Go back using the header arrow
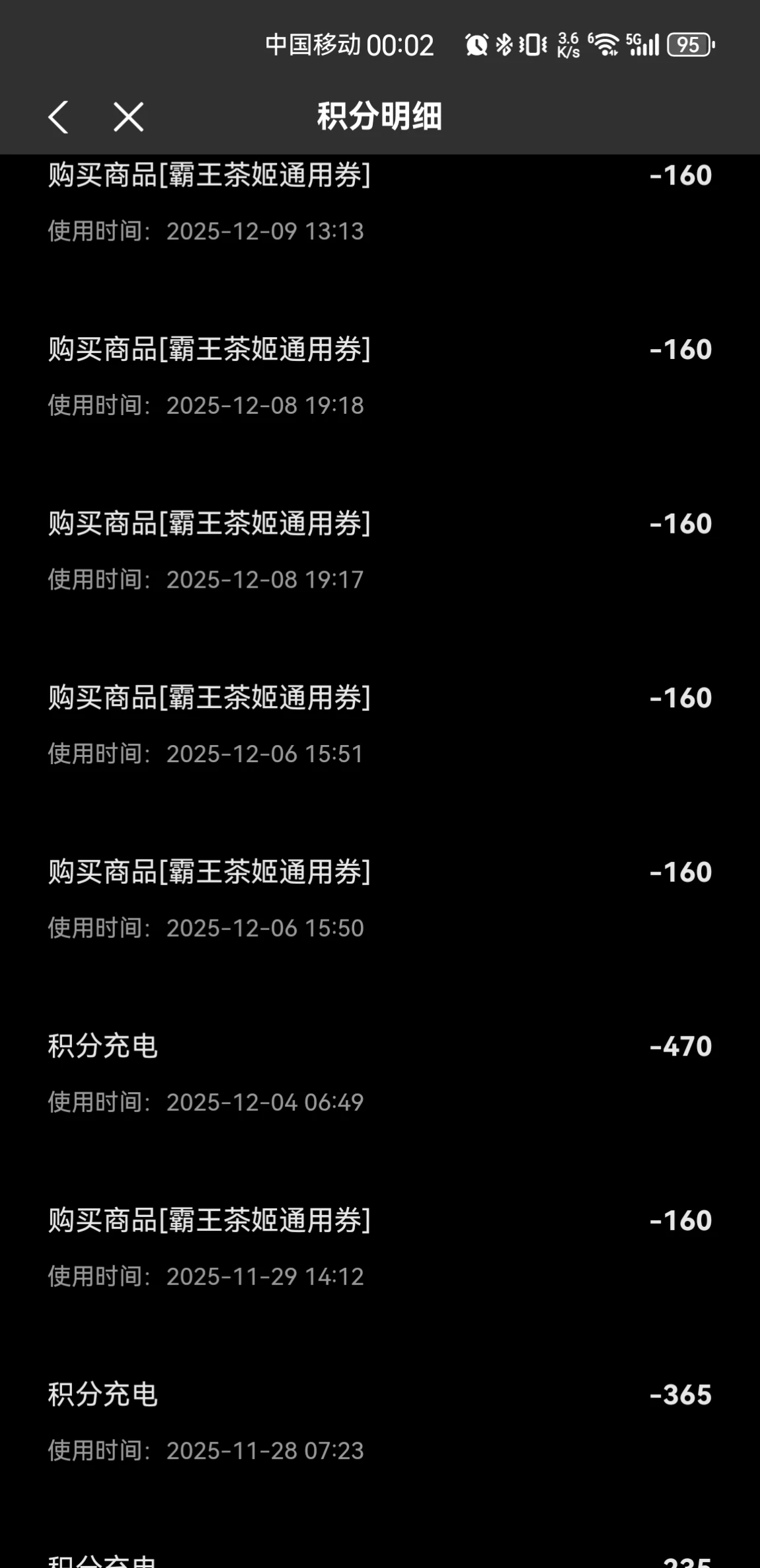Image resolution: width=760 pixels, height=1568 pixels. pyautogui.click(x=59, y=118)
